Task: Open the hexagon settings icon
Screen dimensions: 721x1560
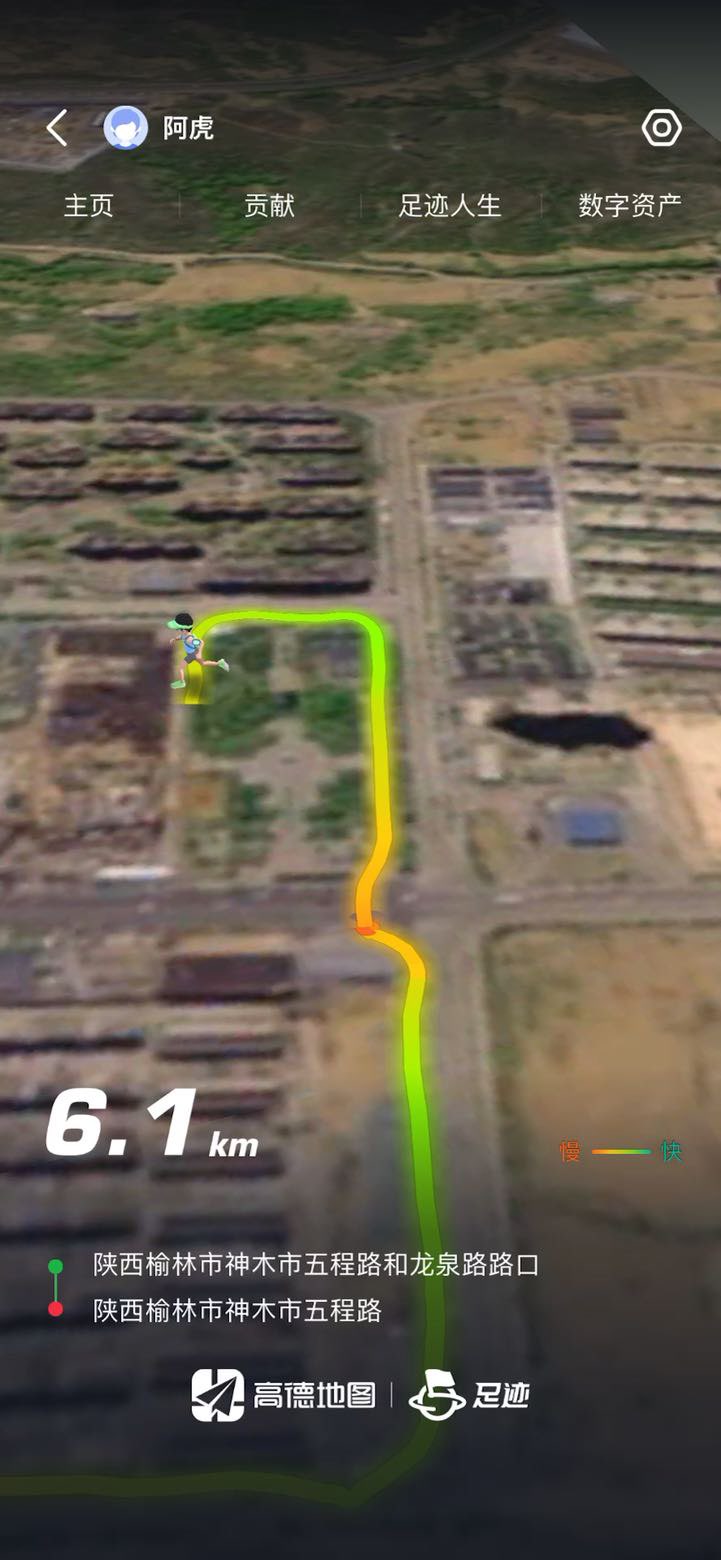Action: (x=661, y=128)
